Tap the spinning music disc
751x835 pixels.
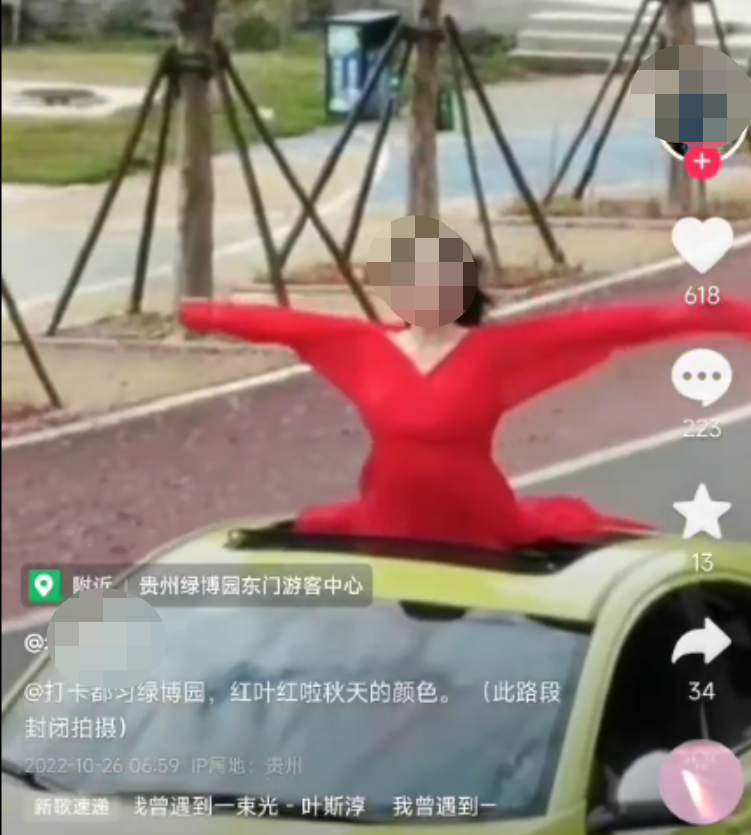click(701, 781)
